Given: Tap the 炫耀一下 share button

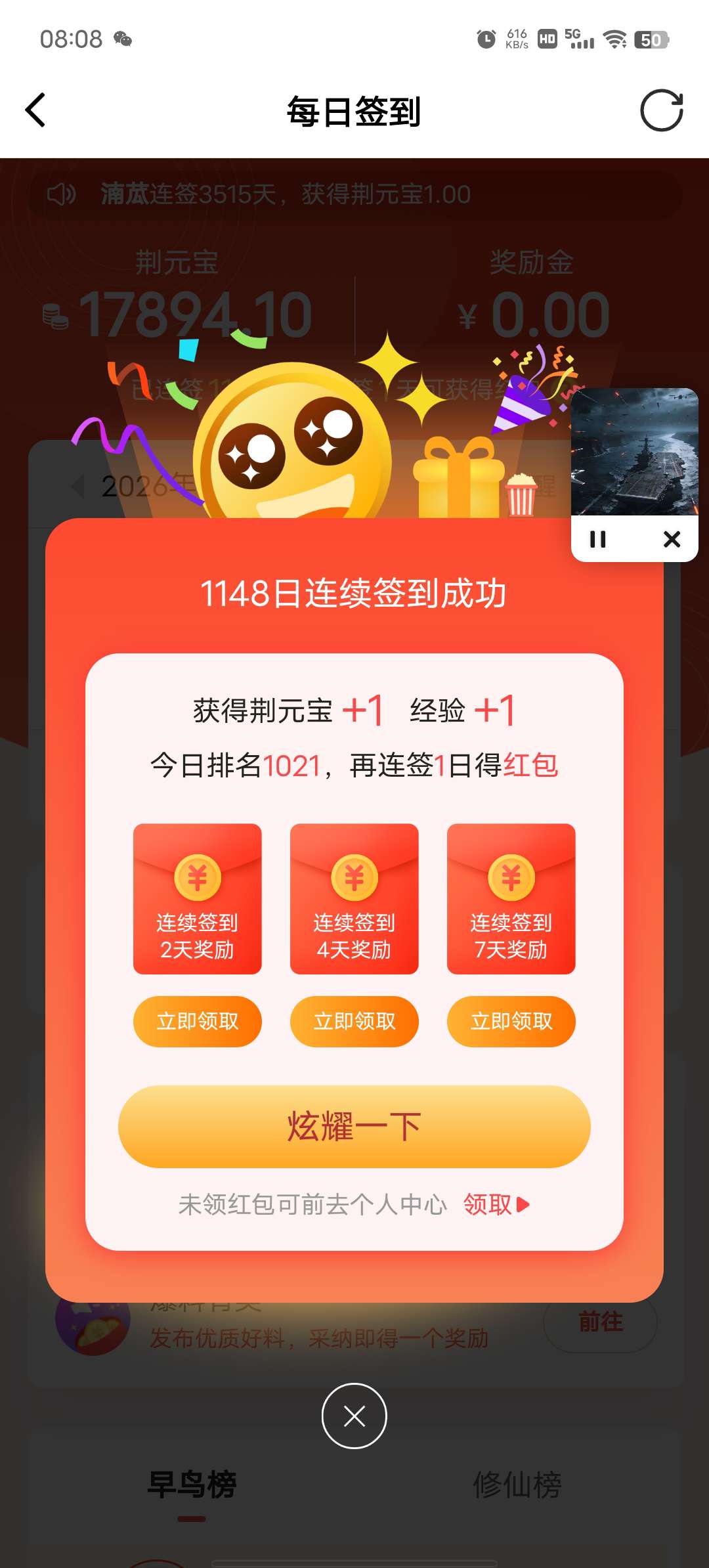Looking at the screenshot, I should point(354,1126).
